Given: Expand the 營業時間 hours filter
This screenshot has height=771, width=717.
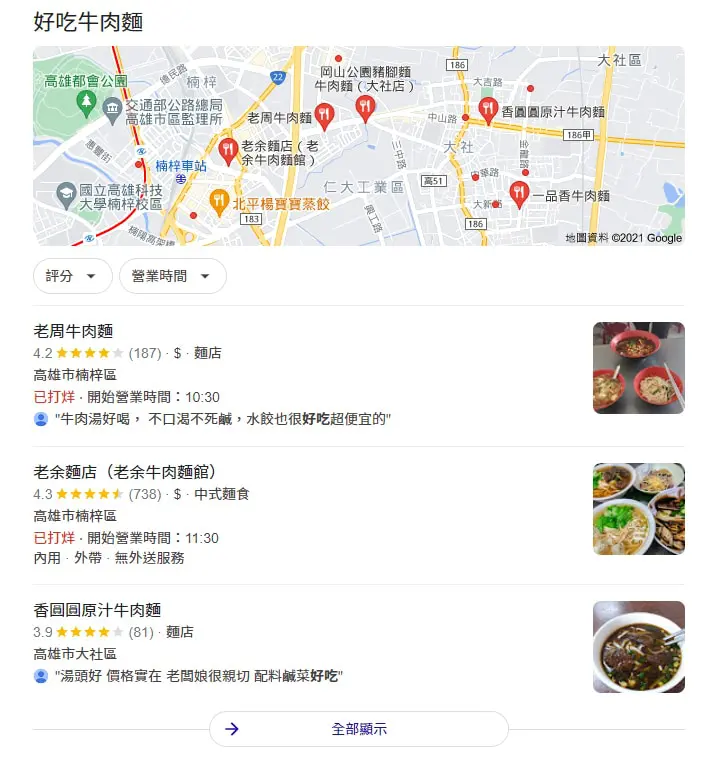Looking at the screenshot, I should click(172, 276).
